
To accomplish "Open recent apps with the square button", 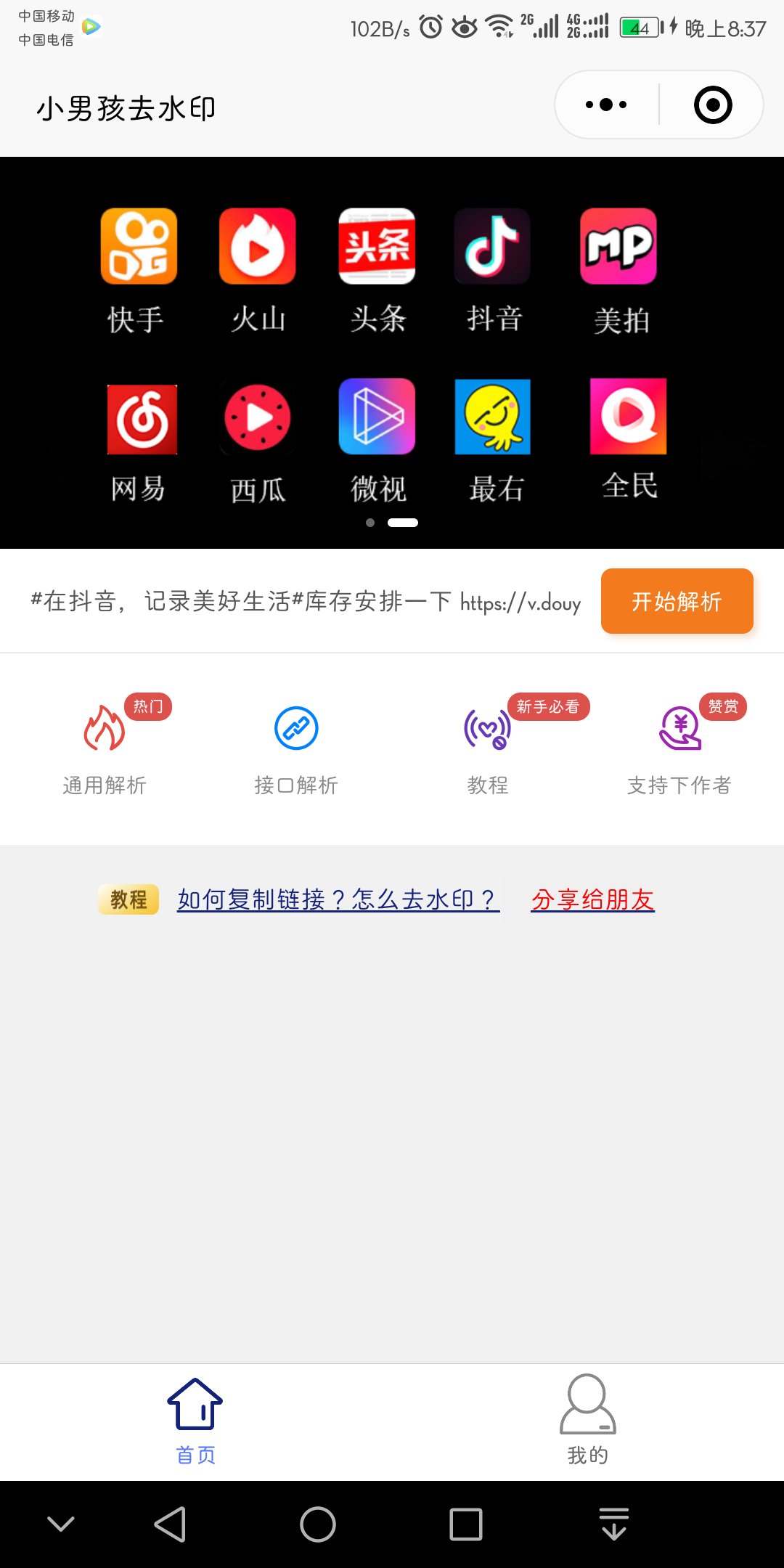I will [x=466, y=1524].
